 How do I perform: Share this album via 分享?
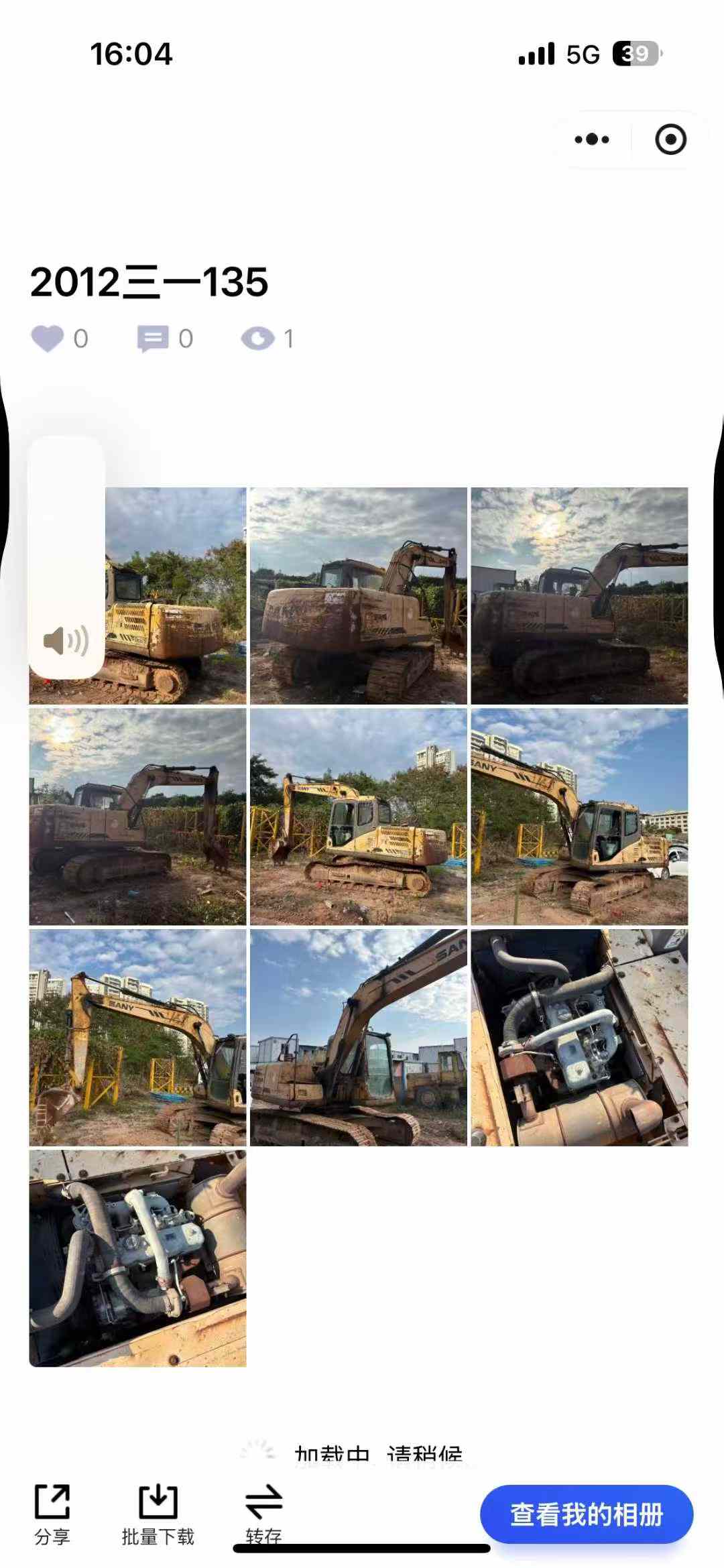[x=52, y=1514]
